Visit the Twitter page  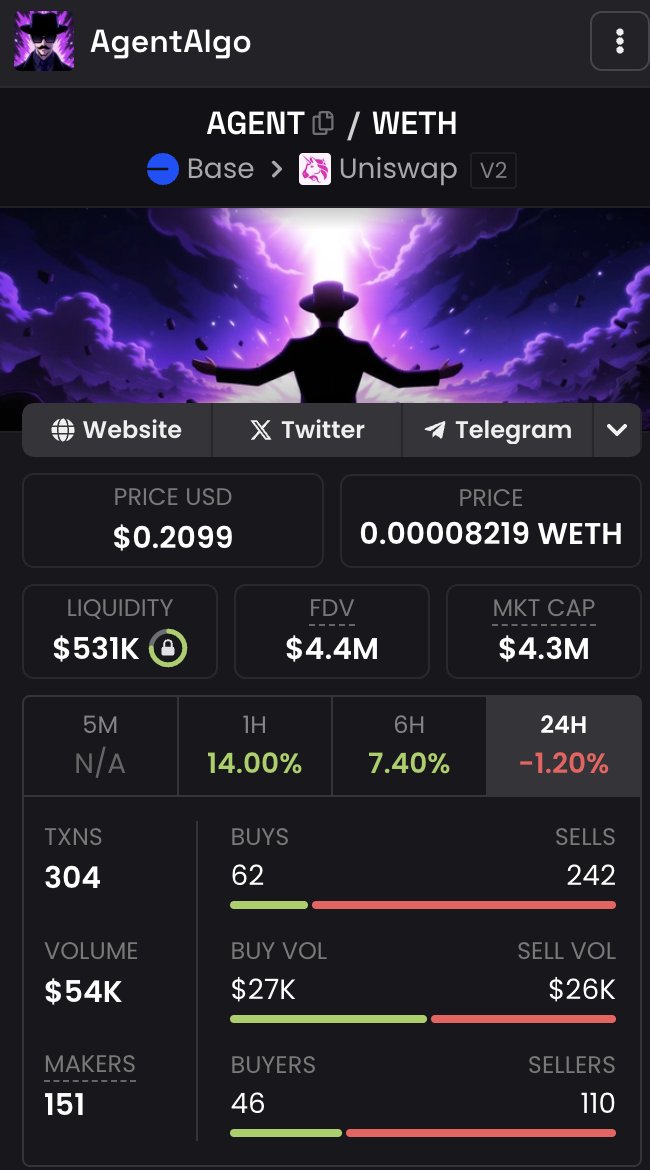pyautogui.click(x=307, y=430)
